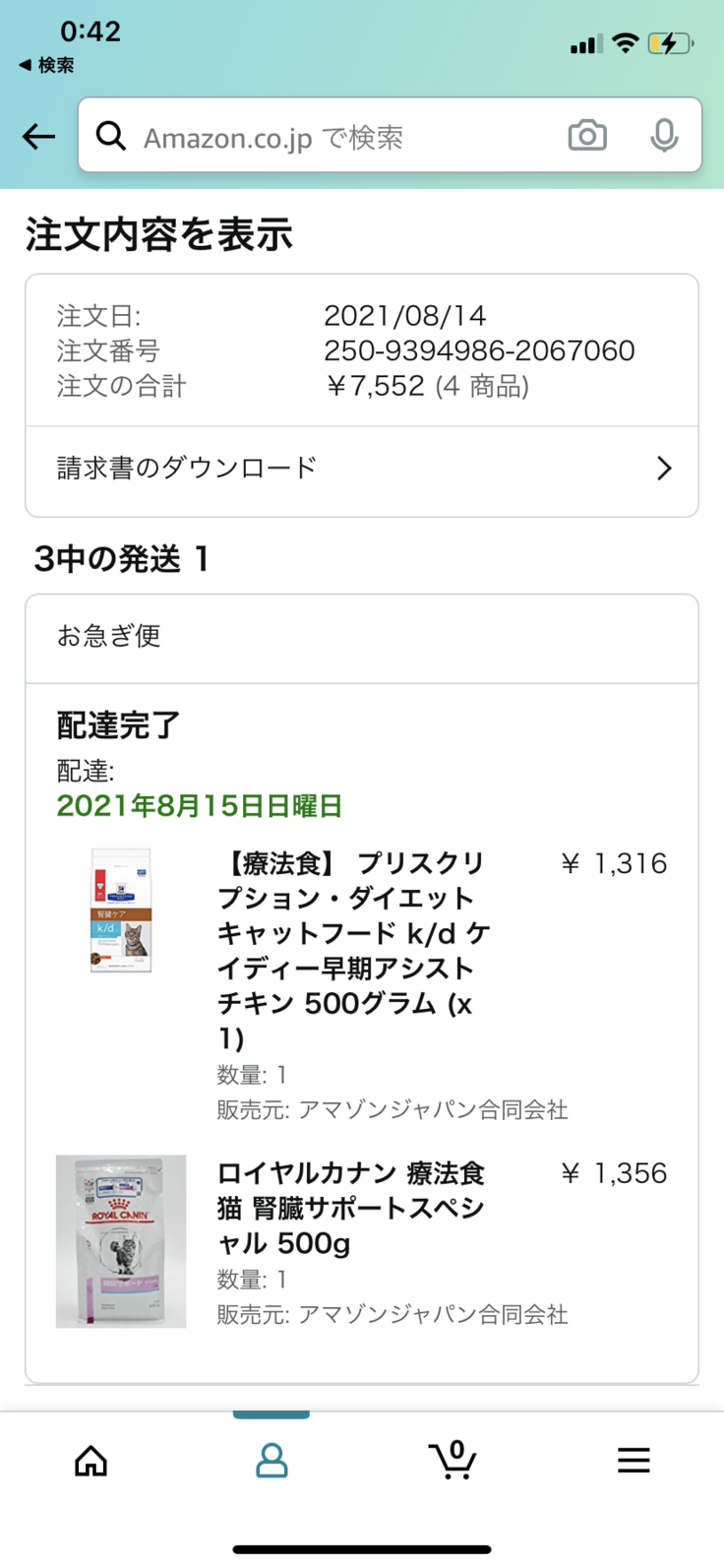
Task: Open the ロイヤルカナン 腎臓サポート product image
Action: pos(121,1241)
